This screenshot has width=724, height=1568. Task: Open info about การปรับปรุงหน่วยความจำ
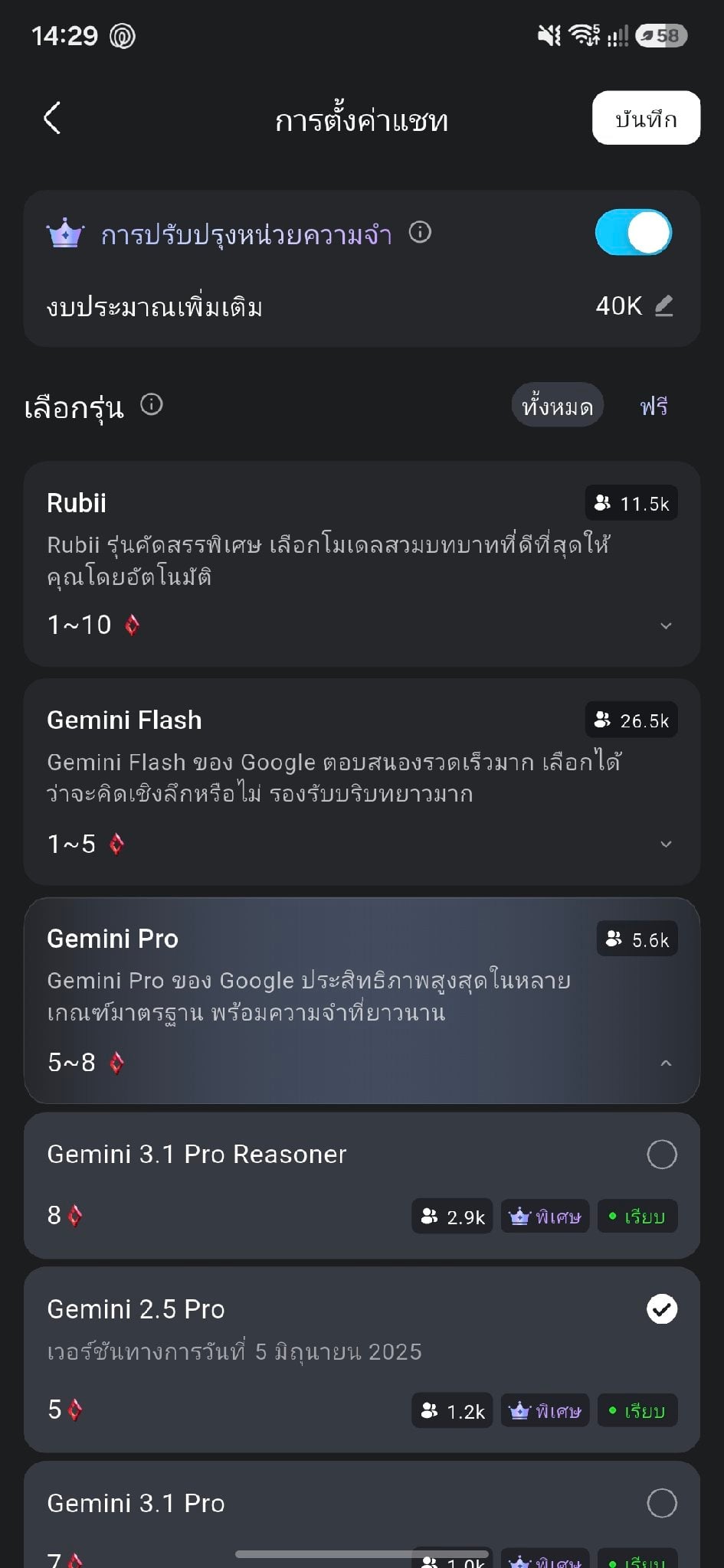pyautogui.click(x=420, y=232)
